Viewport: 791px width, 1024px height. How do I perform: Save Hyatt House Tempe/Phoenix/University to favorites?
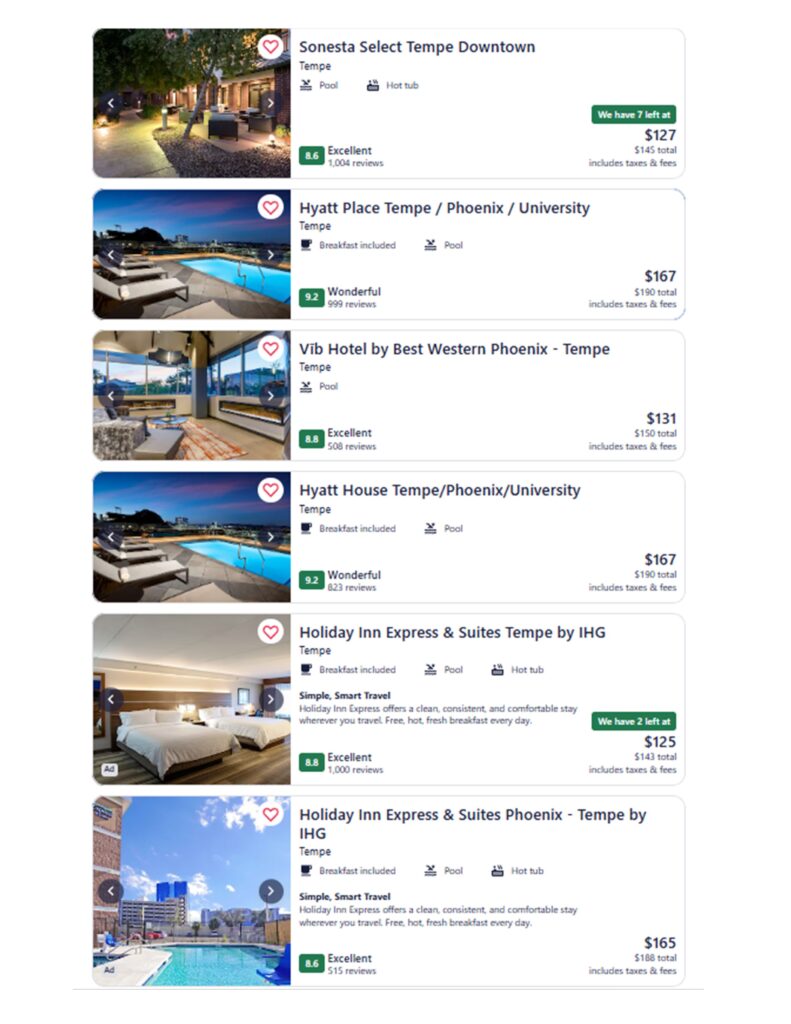pyautogui.click(x=270, y=490)
